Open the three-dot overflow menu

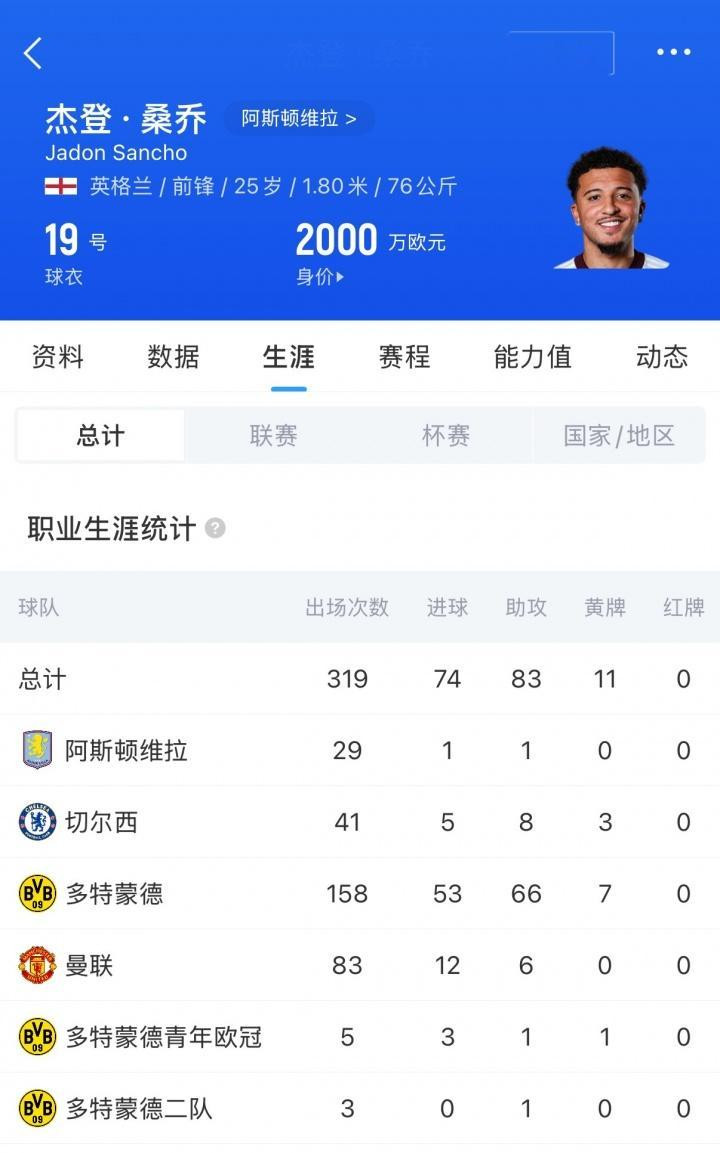673,52
